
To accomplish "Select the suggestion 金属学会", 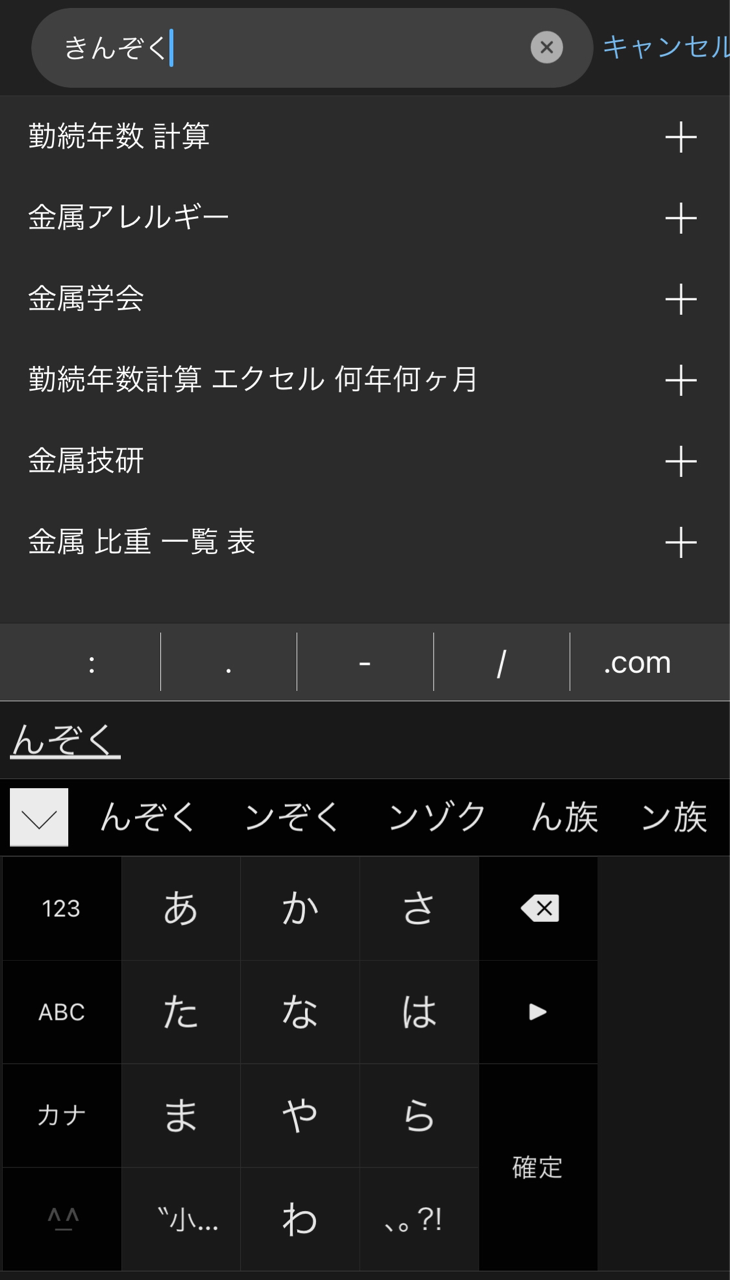I will point(86,298).
